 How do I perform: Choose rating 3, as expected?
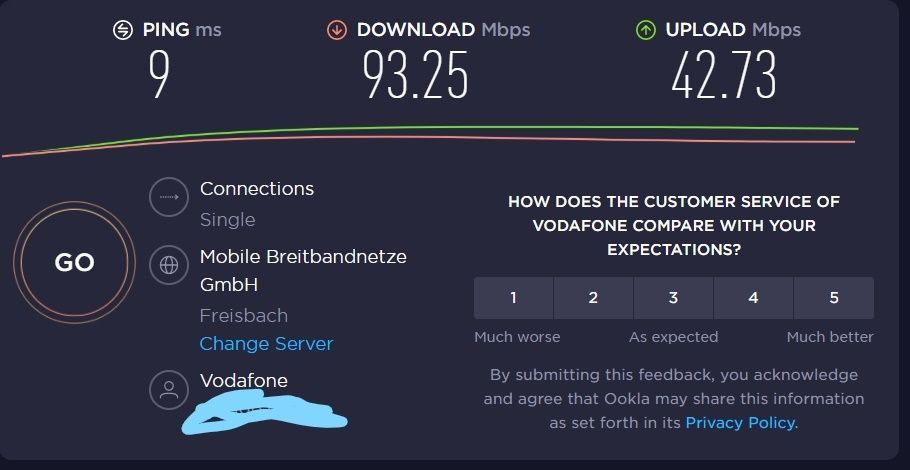tap(673, 298)
